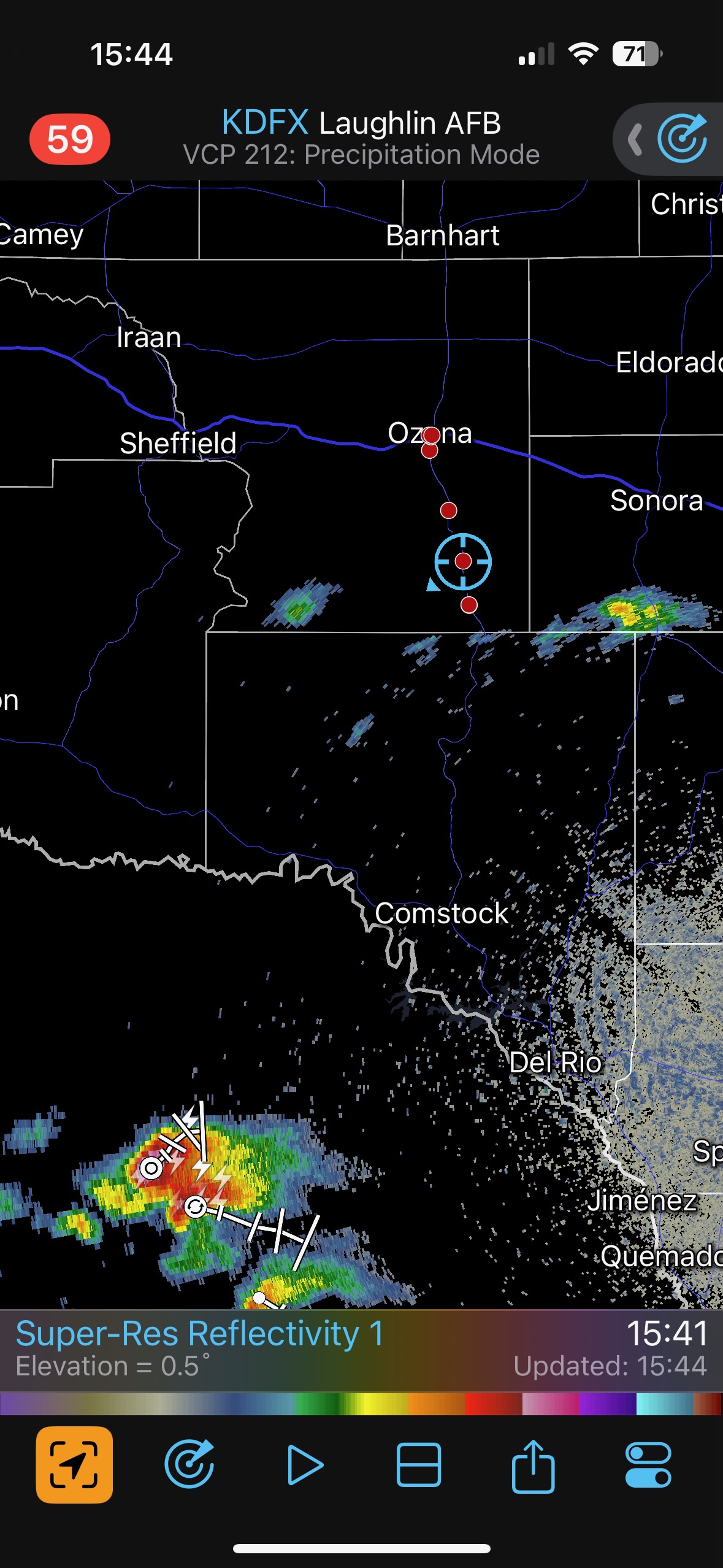Open radar site selection in bottom toolbar

click(189, 1464)
